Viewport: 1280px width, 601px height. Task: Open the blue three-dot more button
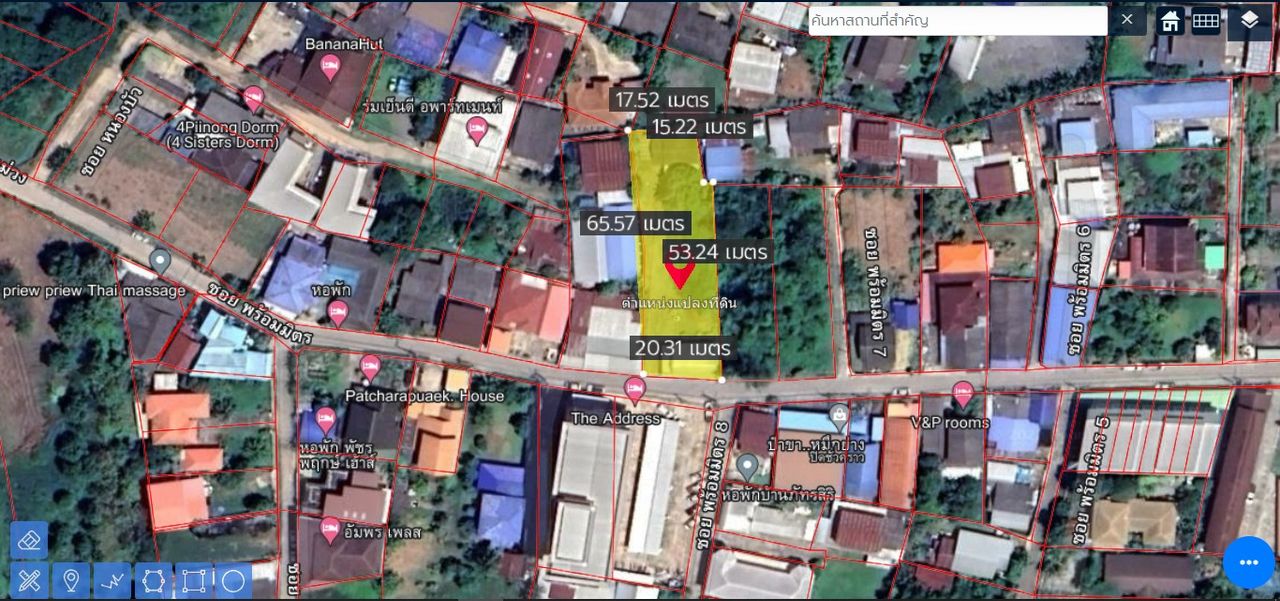[x=1248, y=562]
